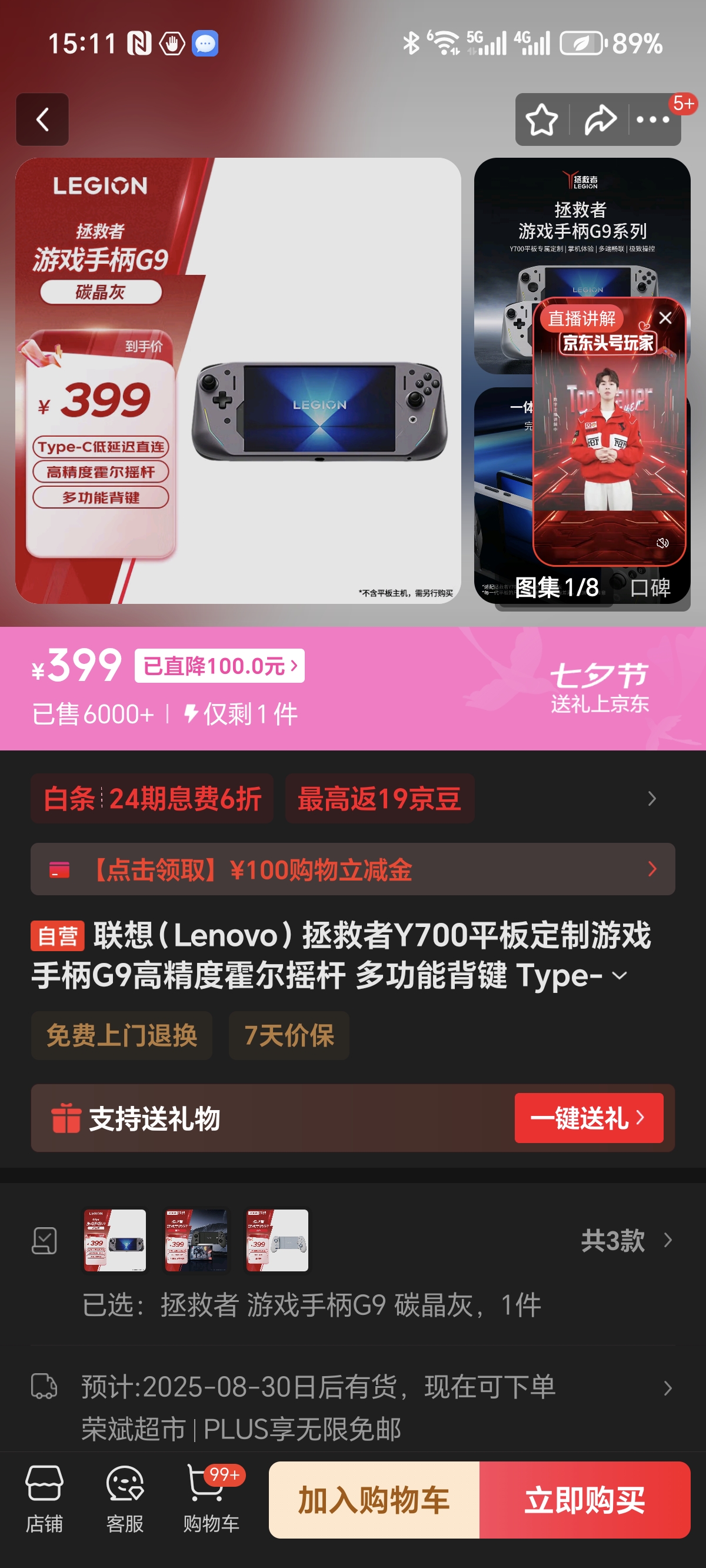The height and width of the screenshot is (1568, 706).
Task: View the 已直降100.0元 price drop details
Action: click(219, 666)
